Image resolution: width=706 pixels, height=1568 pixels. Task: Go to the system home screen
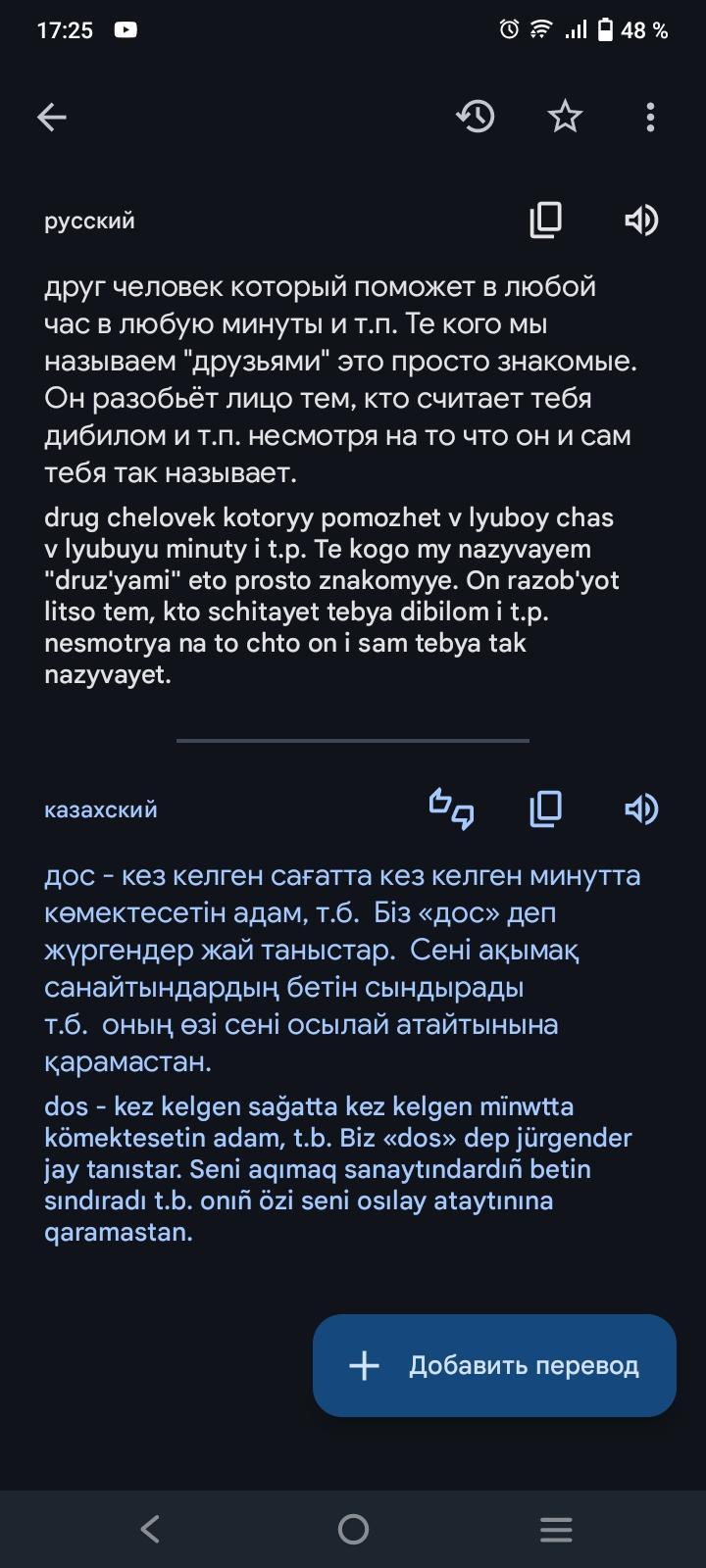tap(353, 1529)
